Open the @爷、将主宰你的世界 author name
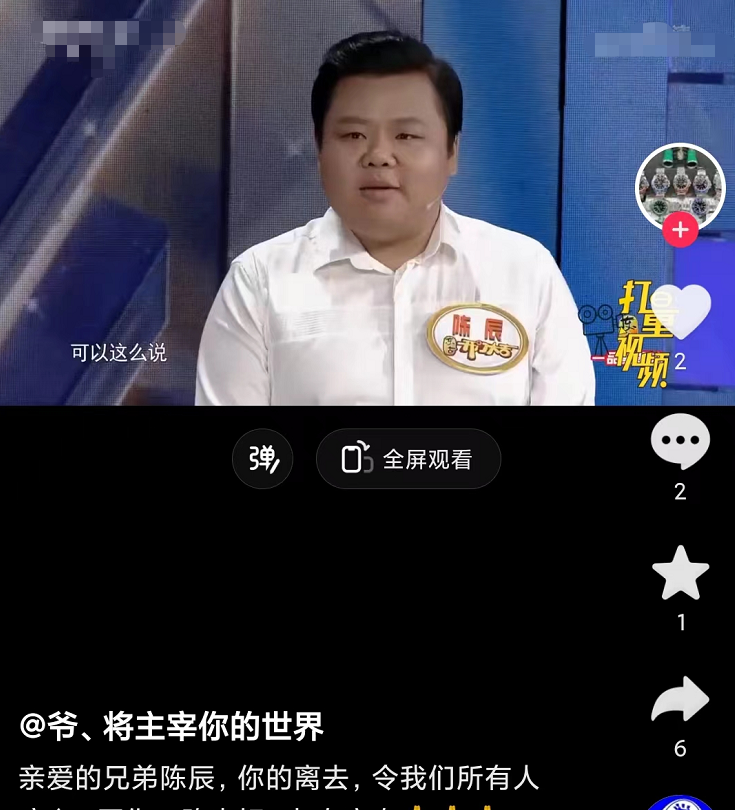The height and width of the screenshot is (810, 735). 172,727
